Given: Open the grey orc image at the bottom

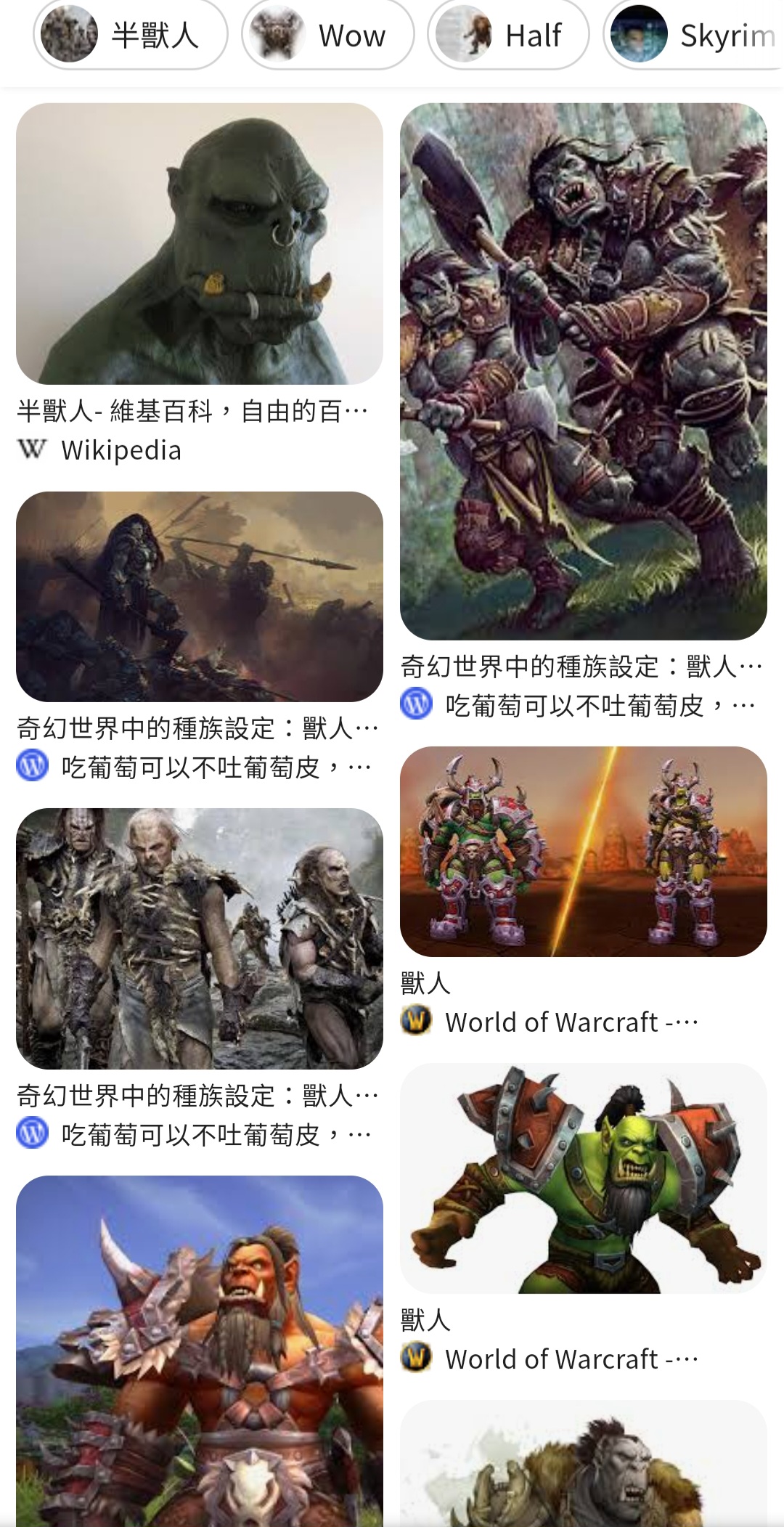Looking at the screenshot, I should tap(584, 1464).
